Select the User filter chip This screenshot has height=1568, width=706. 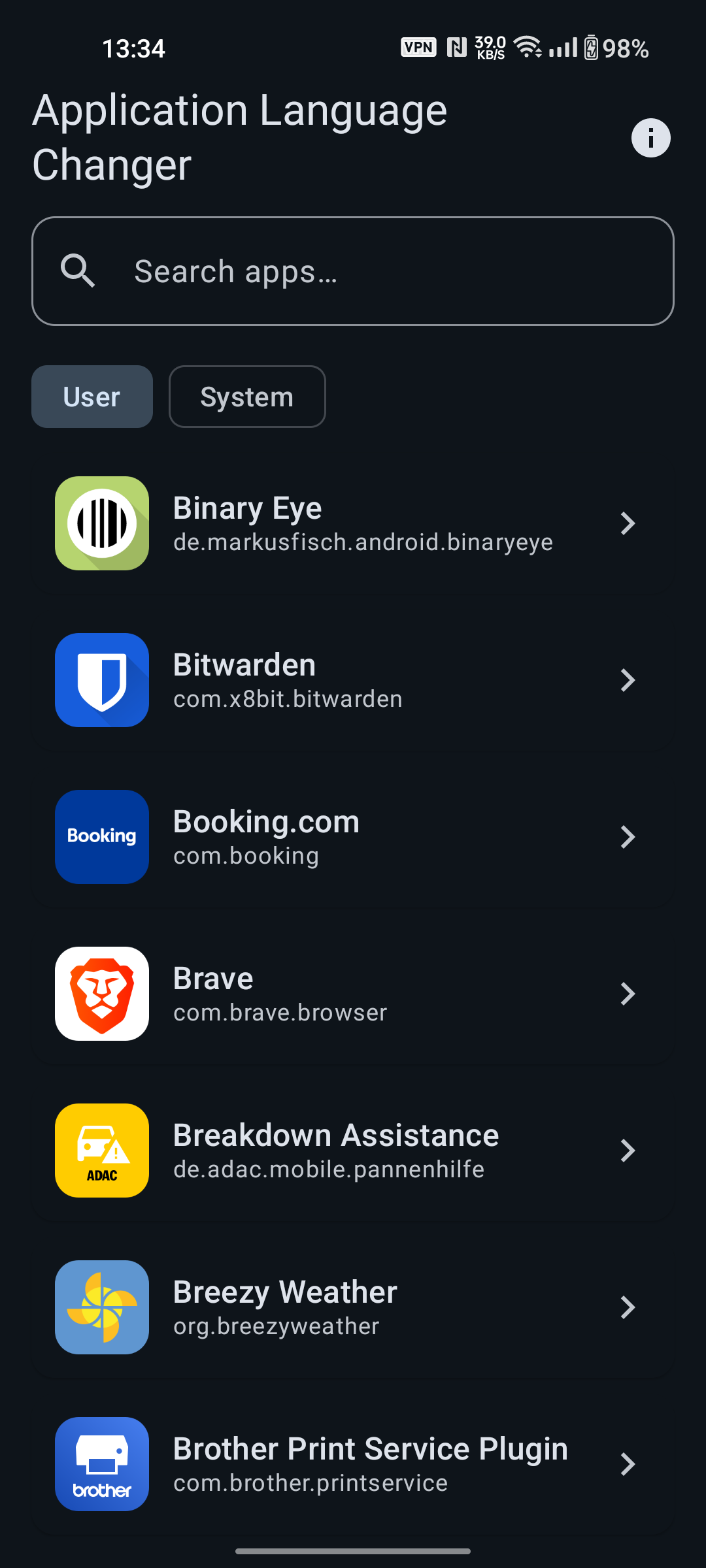click(92, 396)
